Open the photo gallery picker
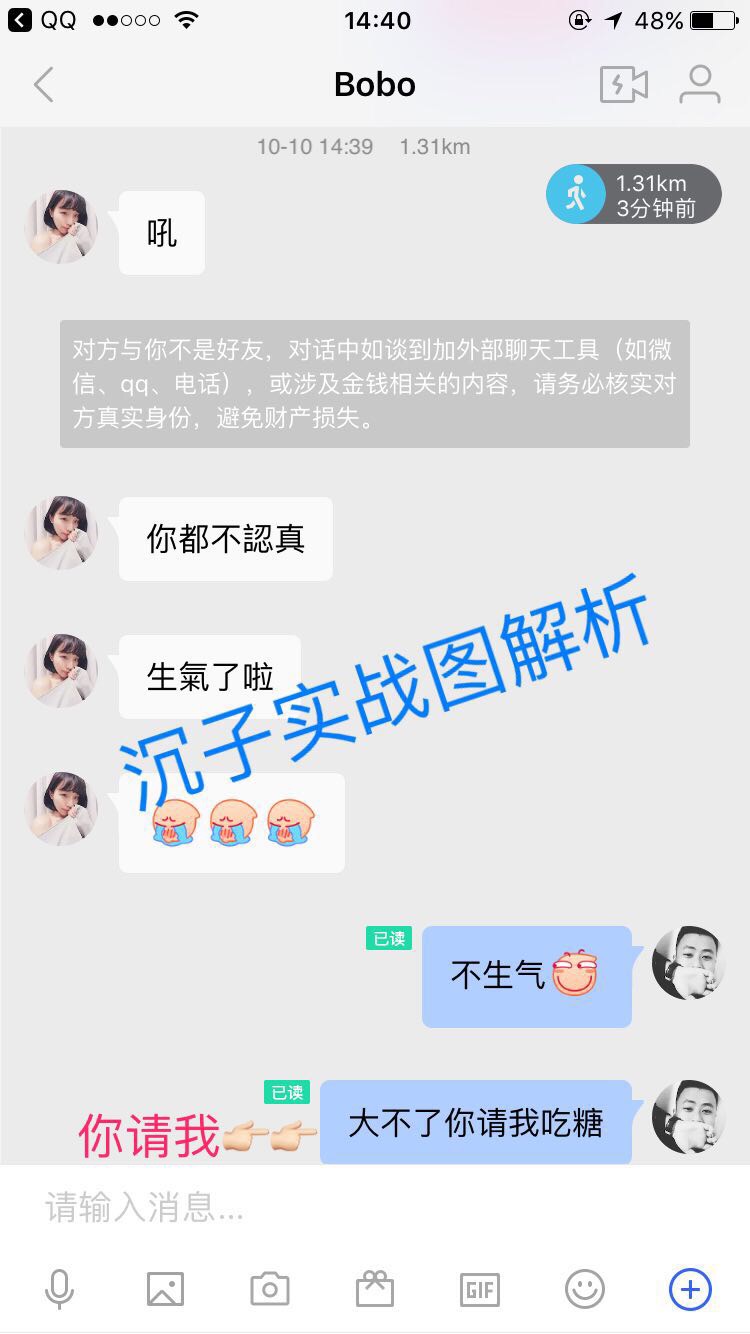This screenshot has width=750, height=1334. [165, 1290]
